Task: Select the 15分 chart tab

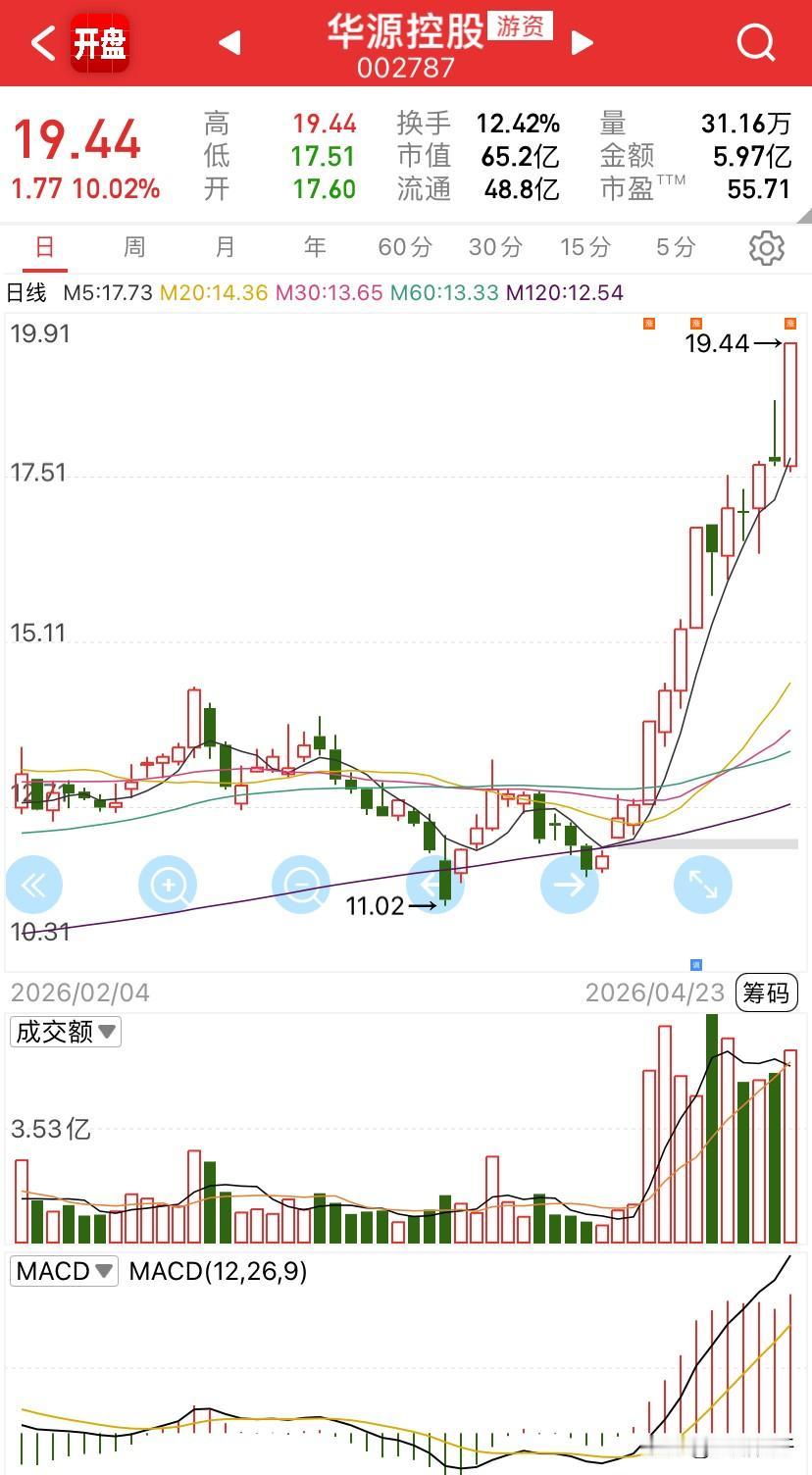Action: [585, 247]
